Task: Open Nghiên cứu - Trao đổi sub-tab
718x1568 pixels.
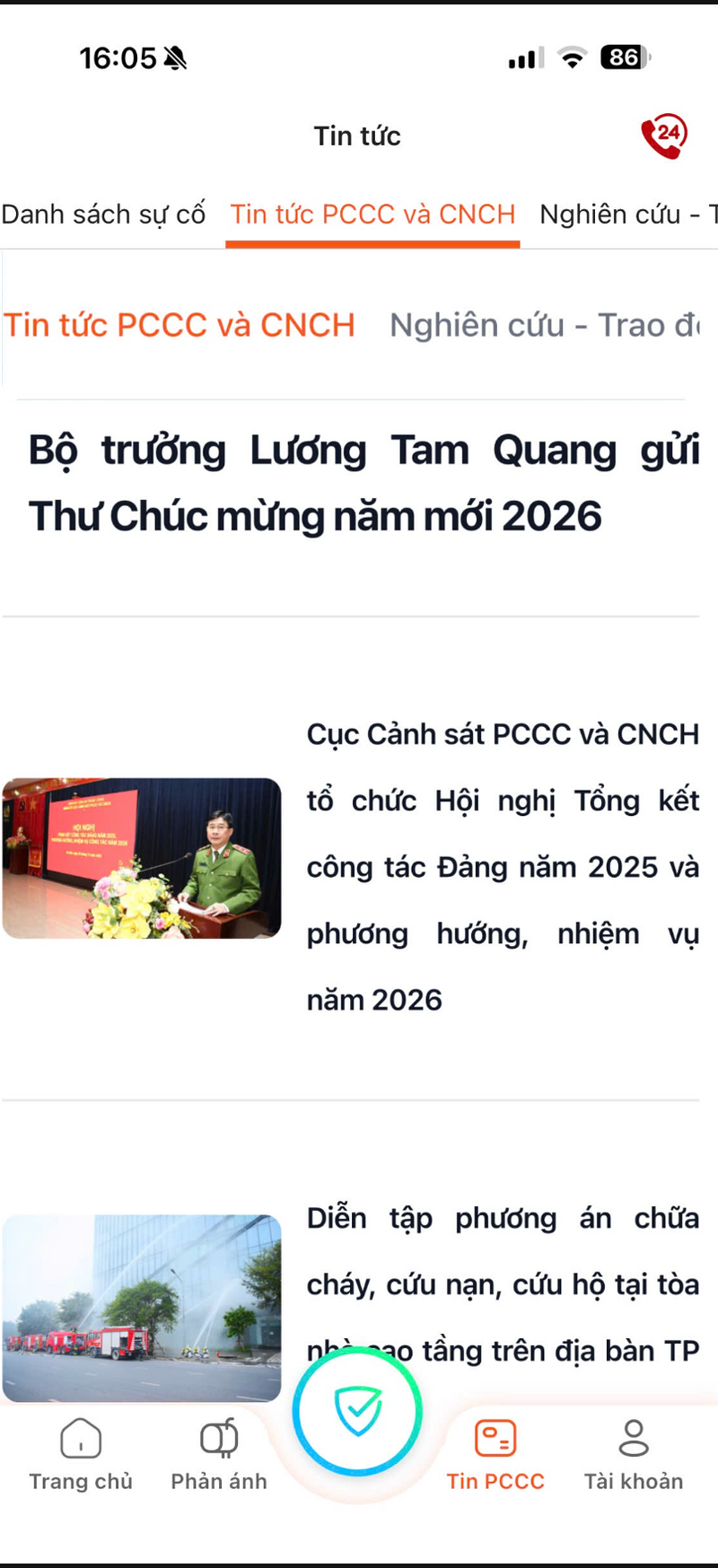Action: (x=544, y=325)
